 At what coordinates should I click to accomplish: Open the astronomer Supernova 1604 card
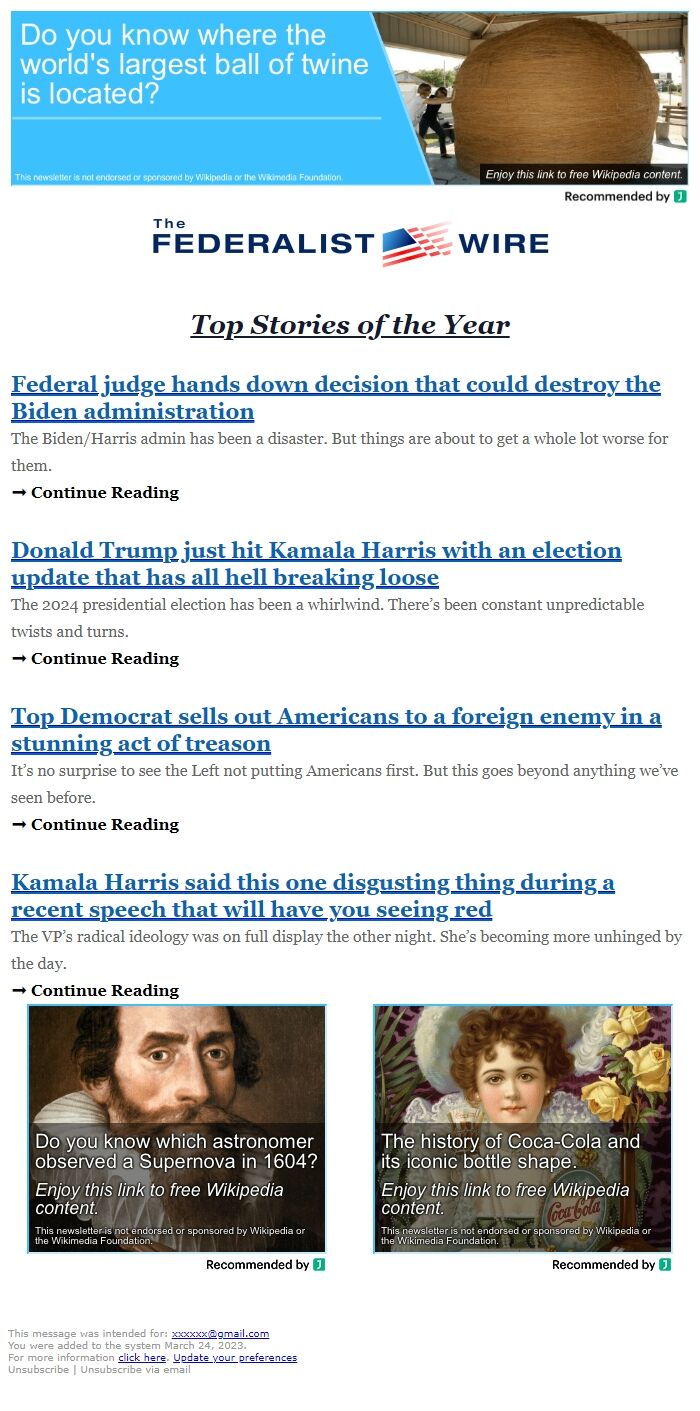pyautogui.click(x=177, y=1128)
